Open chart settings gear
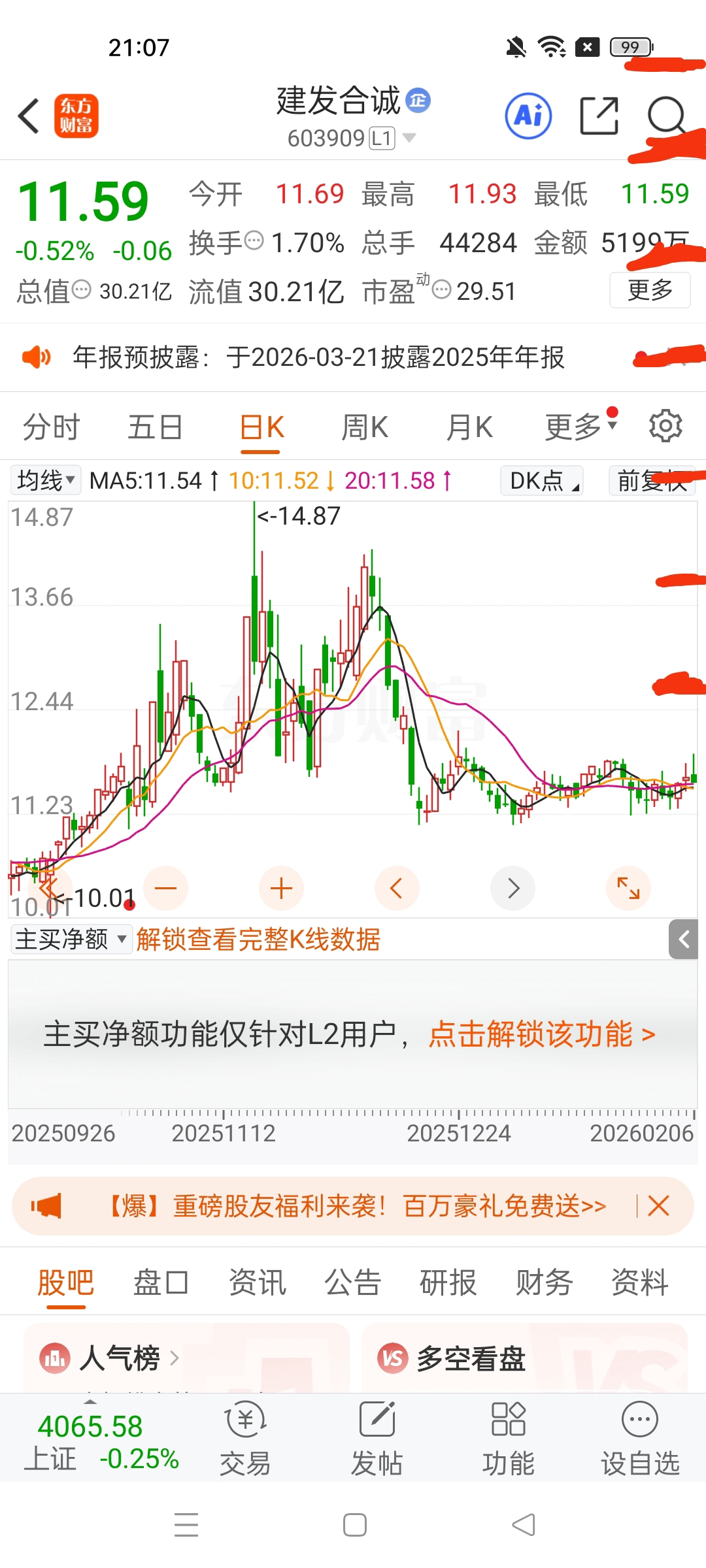The image size is (706, 1568). pos(665,426)
